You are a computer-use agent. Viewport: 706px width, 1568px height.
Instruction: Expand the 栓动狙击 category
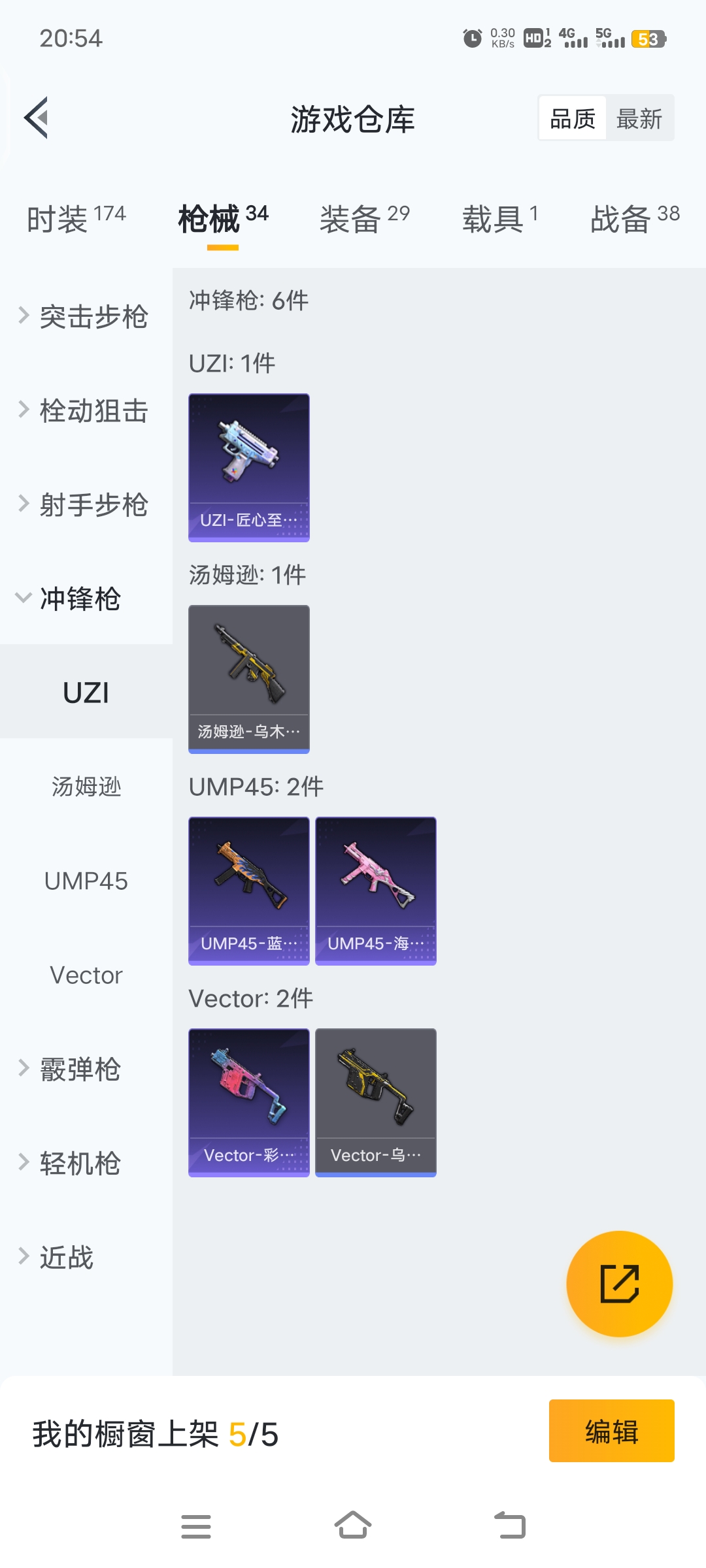click(85, 411)
